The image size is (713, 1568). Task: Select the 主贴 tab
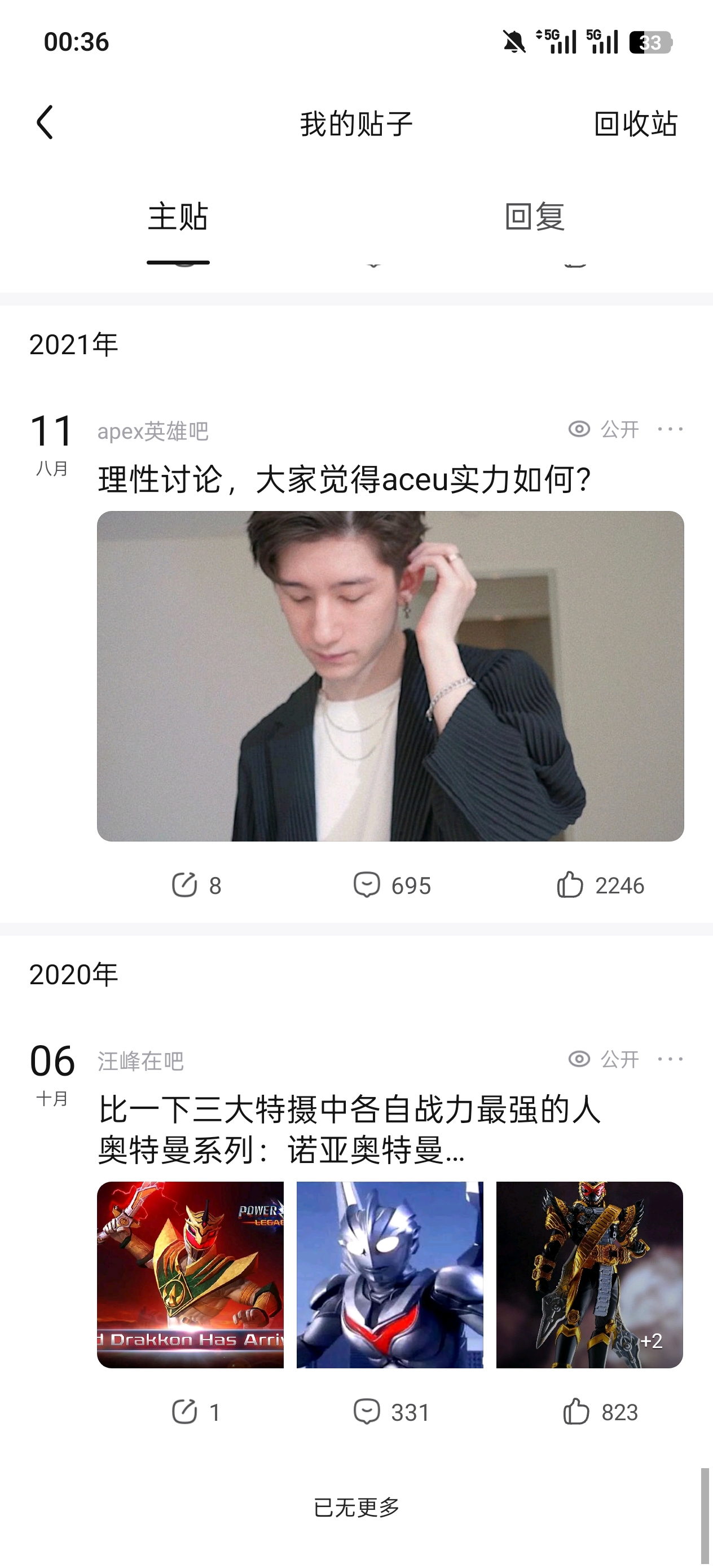[x=178, y=217]
